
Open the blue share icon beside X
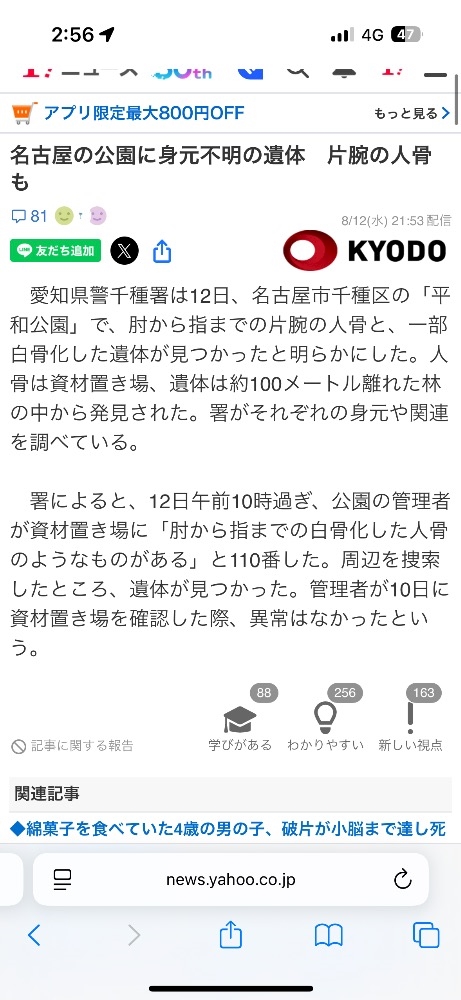pyautogui.click(x=162, y=251)
